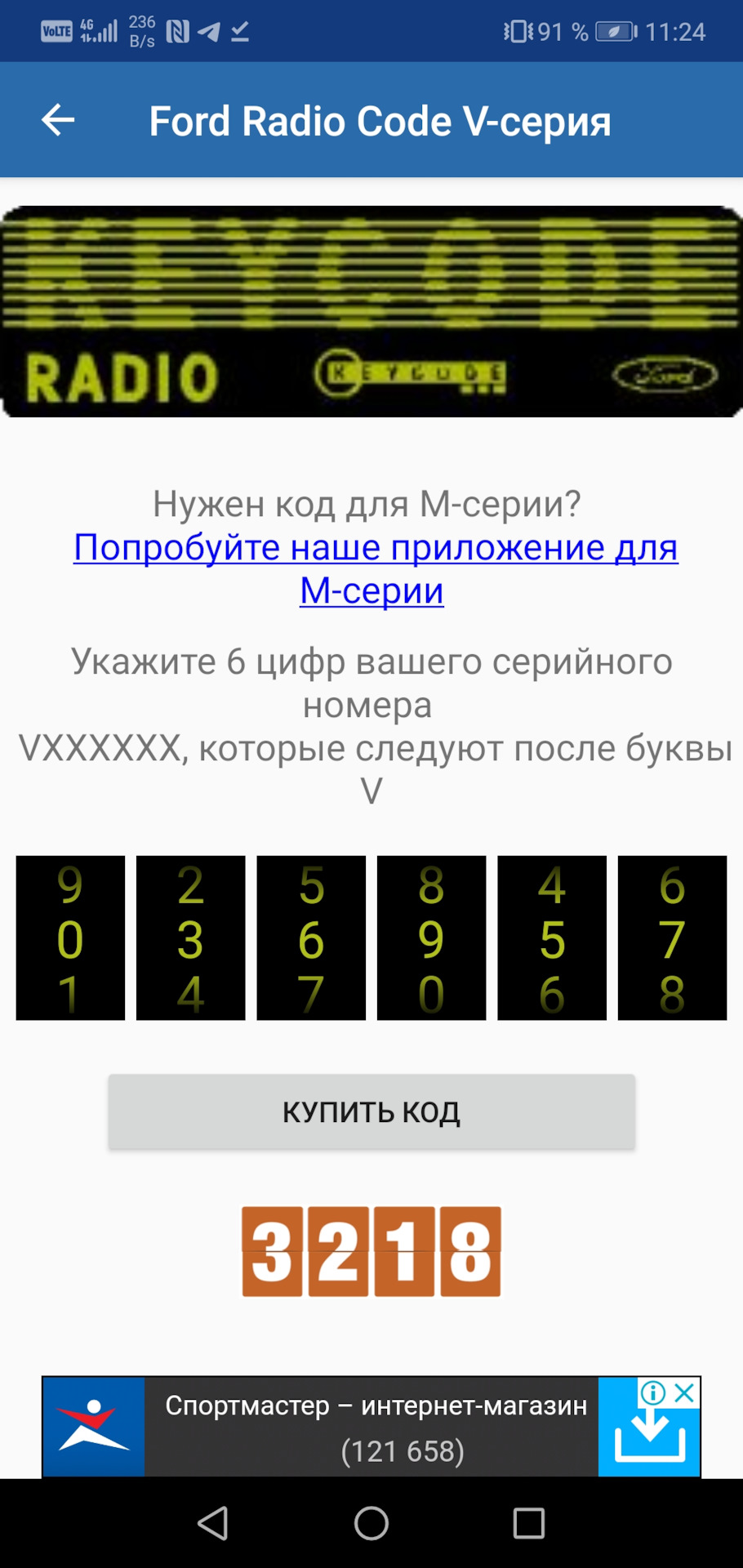Select the fifth digit wheel showing 5
The height and width of the screenshot is (1568, 743).
click(x=552, y=938)
